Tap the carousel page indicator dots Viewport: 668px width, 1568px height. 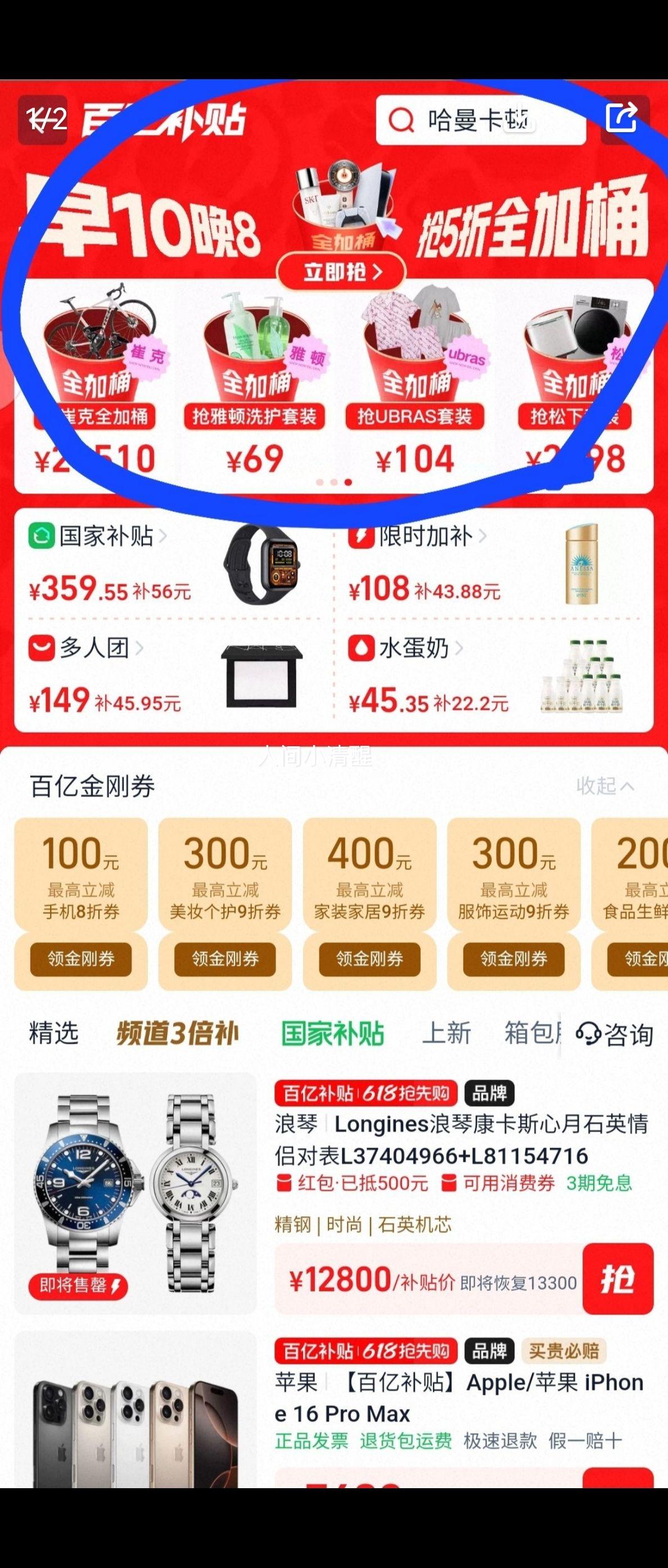tap(333, 482)
